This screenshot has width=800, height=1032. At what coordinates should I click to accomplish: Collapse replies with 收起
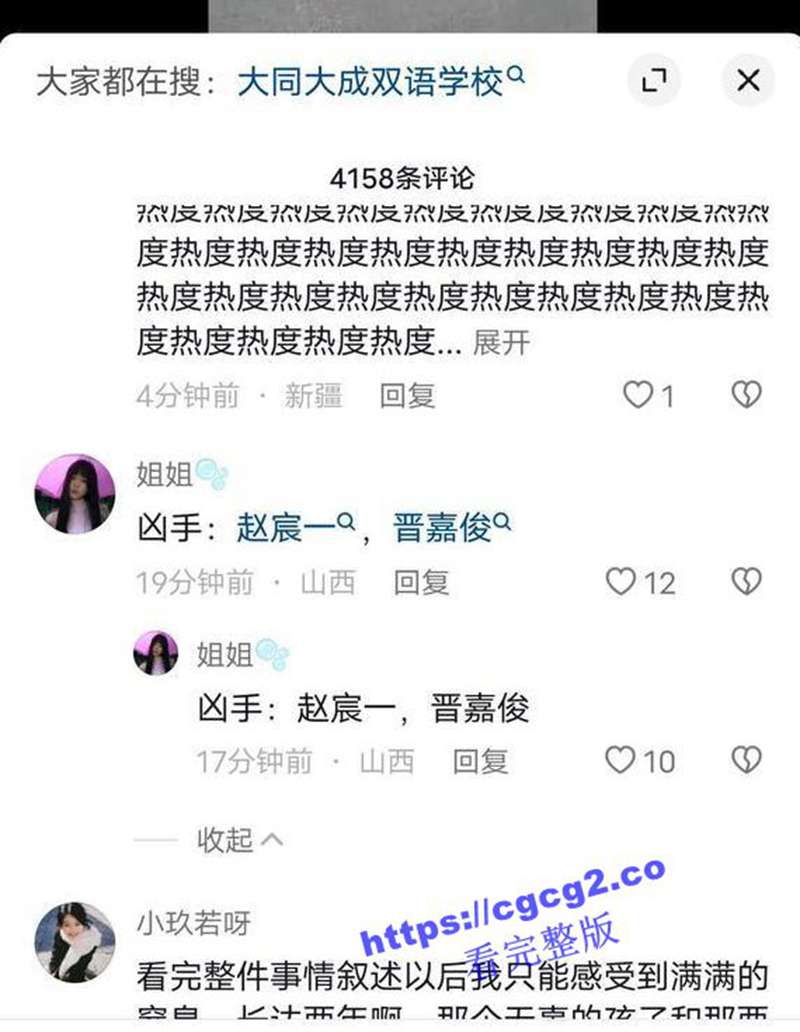[x=239, y=840]
